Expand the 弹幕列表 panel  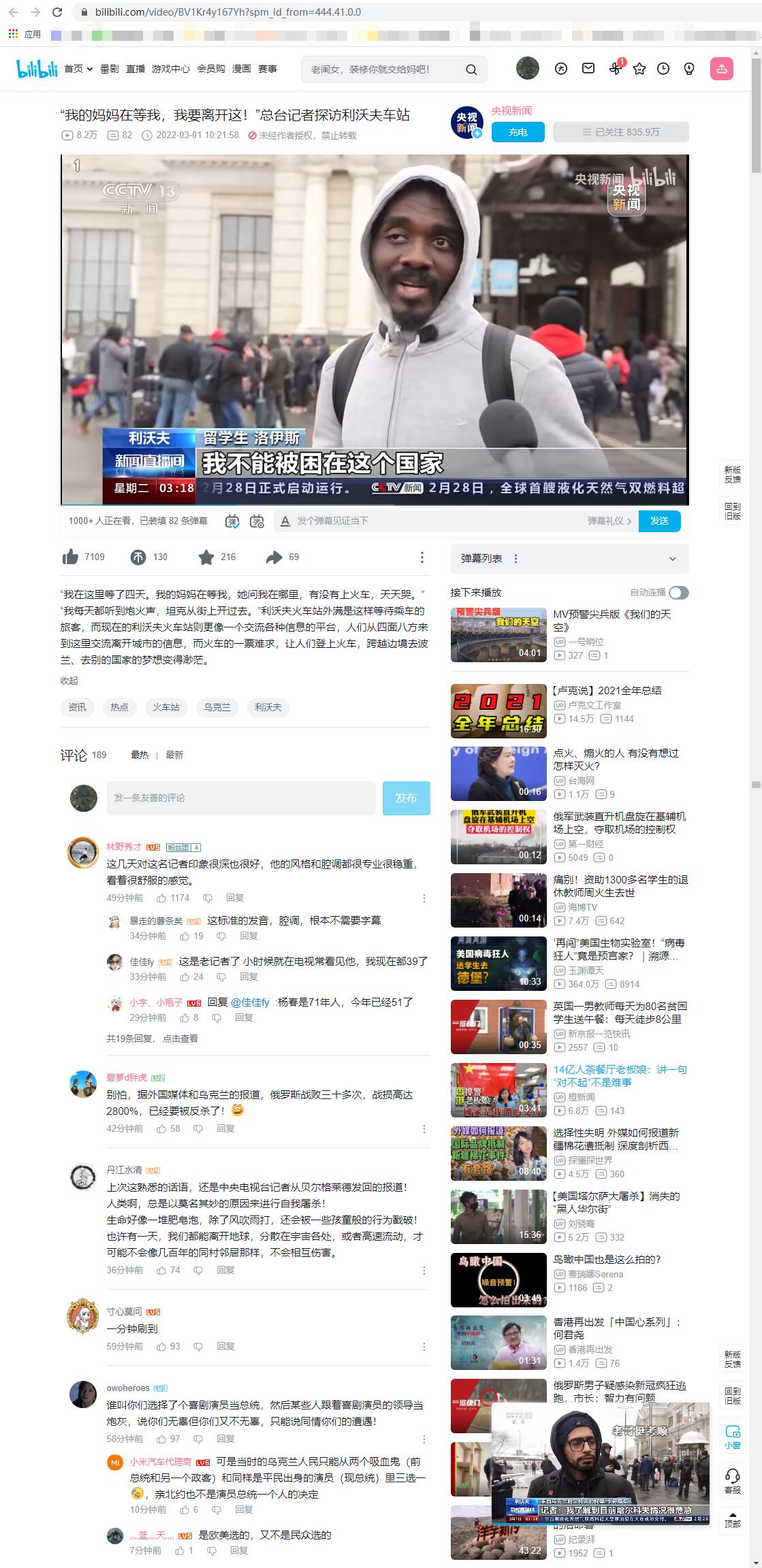coord(672,559)
